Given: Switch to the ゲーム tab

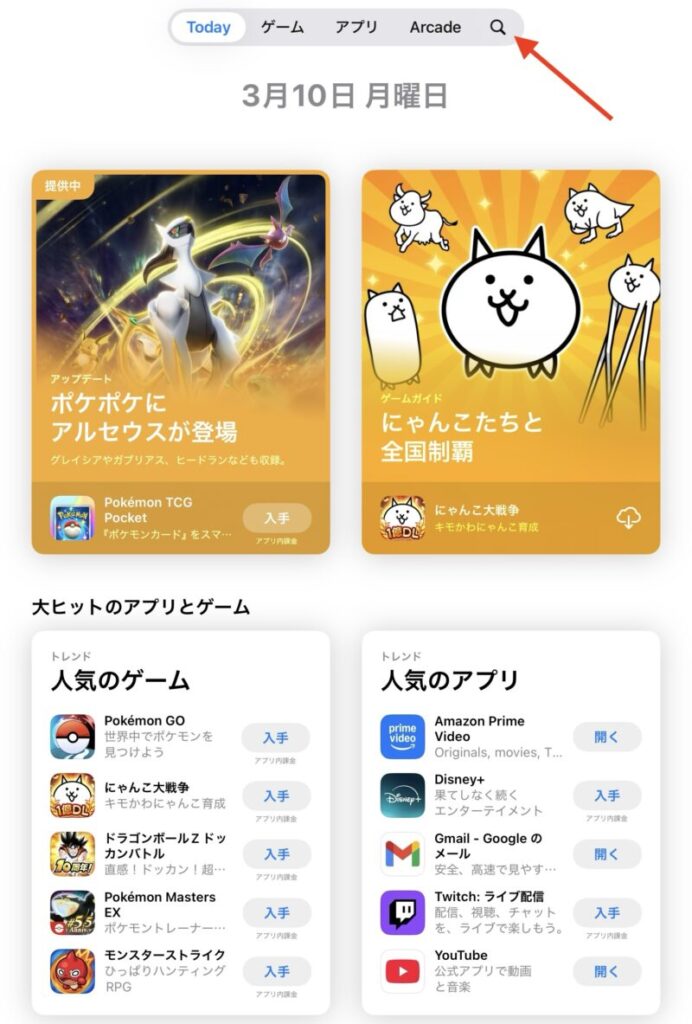Looking at the screenshot, I should [x=282, y=27].
